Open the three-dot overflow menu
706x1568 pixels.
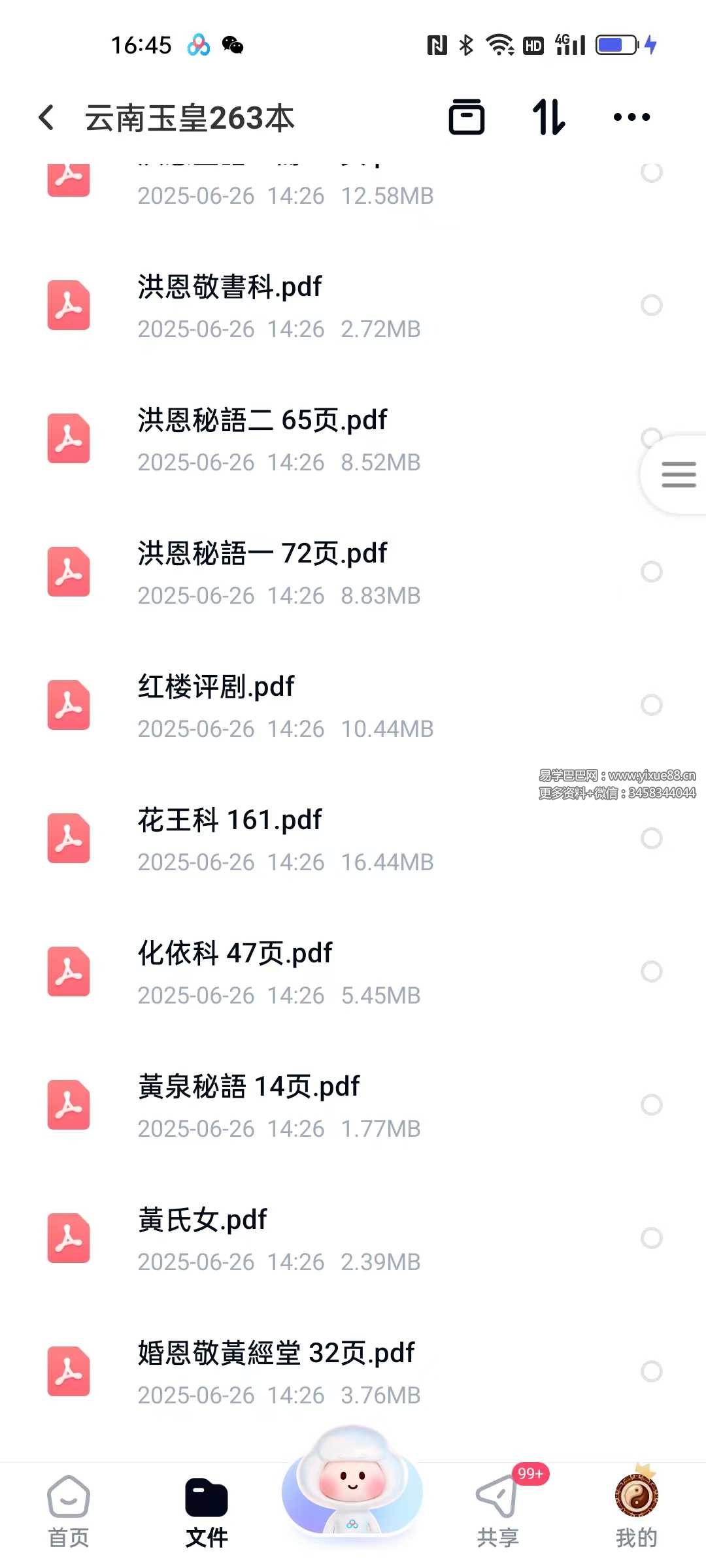(631, 118)
